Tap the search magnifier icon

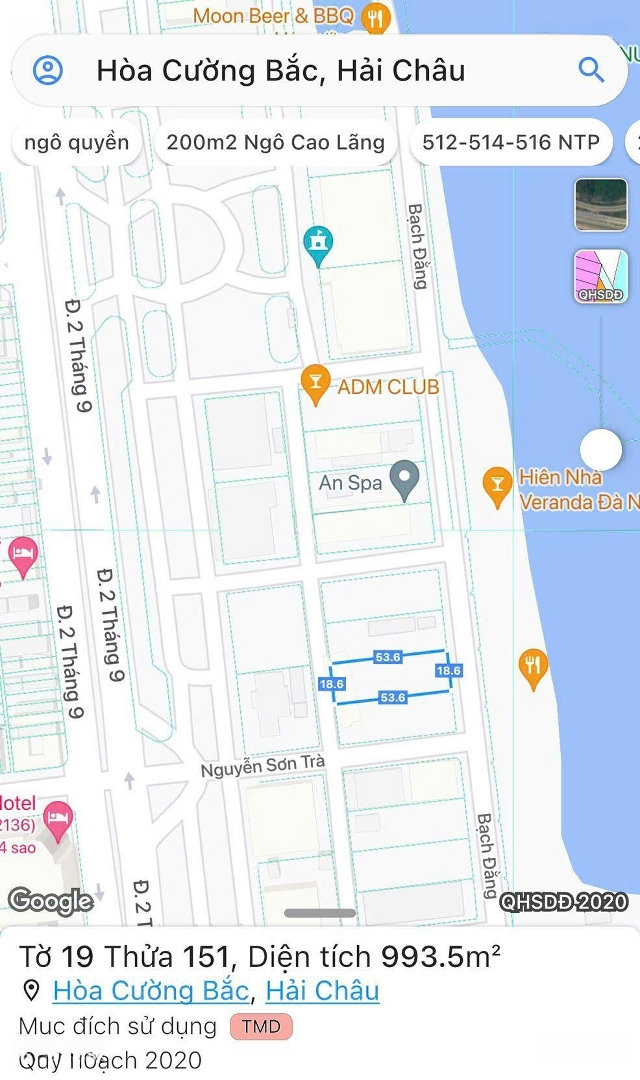point(591,70)
